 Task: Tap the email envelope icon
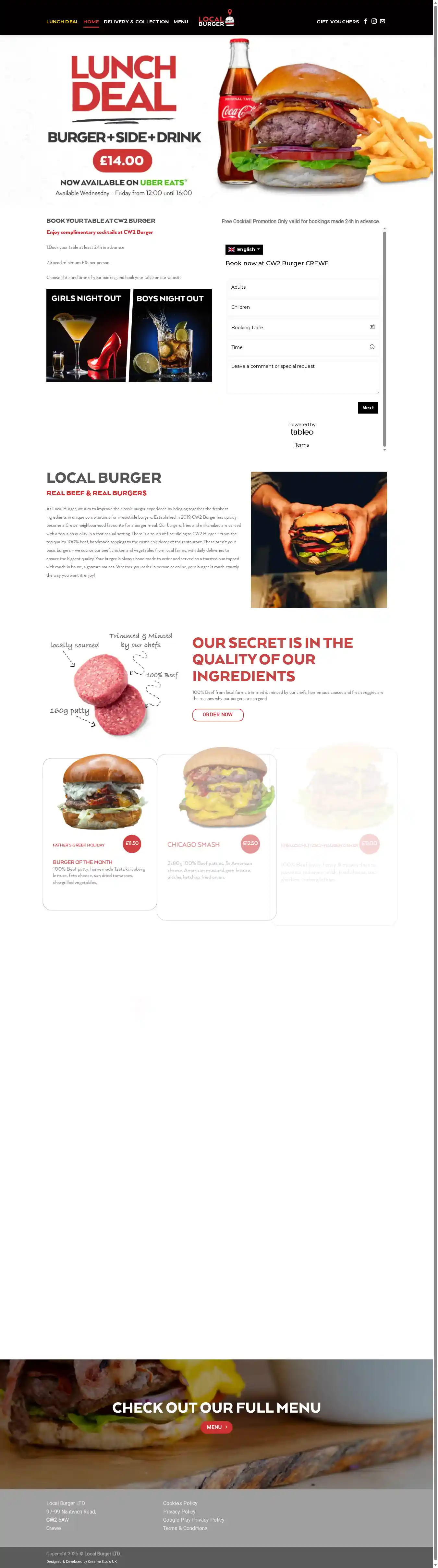(x=383, y=21)
